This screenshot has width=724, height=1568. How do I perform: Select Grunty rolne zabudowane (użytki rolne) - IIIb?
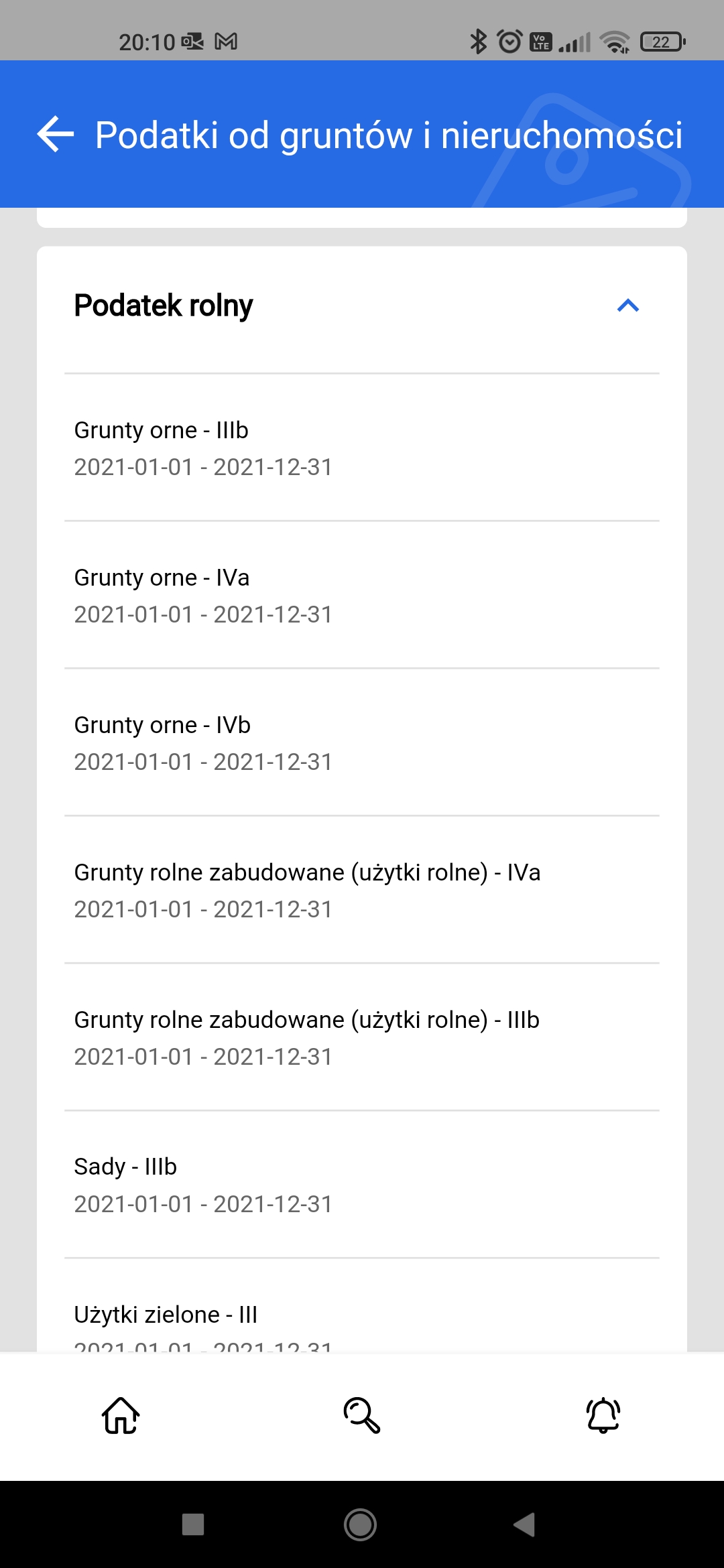pyautogui.click(x=362, y=1037)
